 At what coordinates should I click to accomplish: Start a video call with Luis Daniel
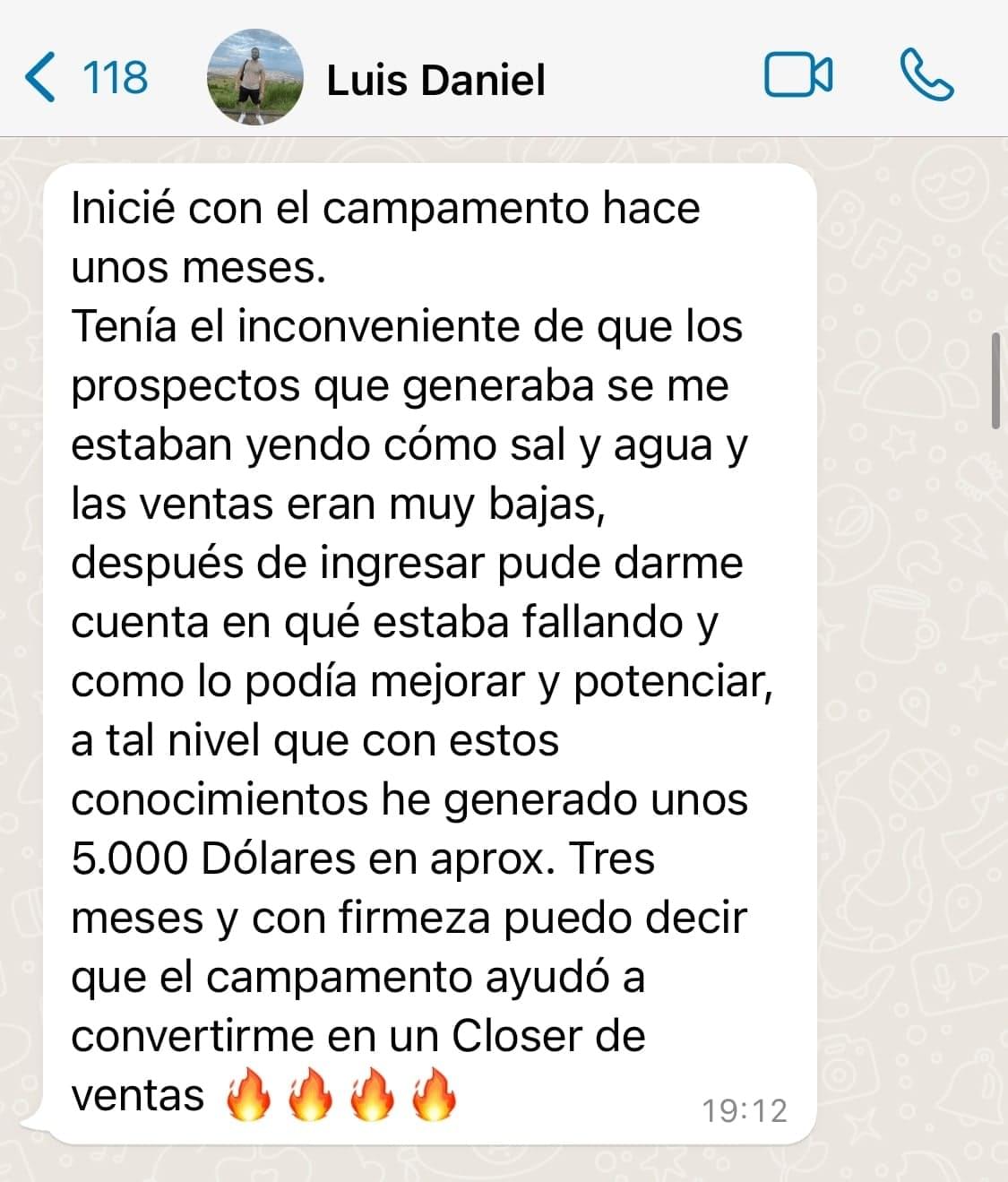[797, 75]
